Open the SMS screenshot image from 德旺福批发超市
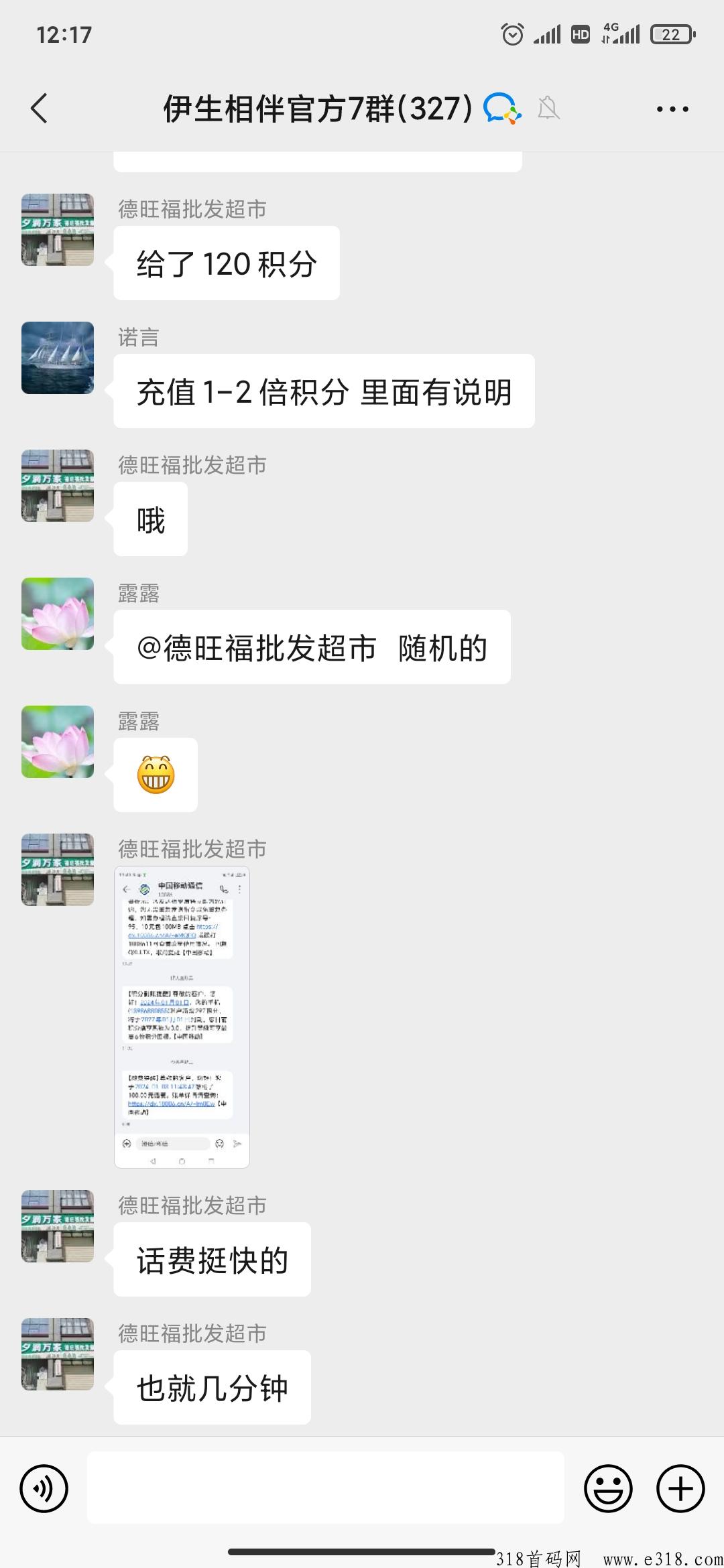The width and height of the screenshot is (724, 1568). 182,1017
